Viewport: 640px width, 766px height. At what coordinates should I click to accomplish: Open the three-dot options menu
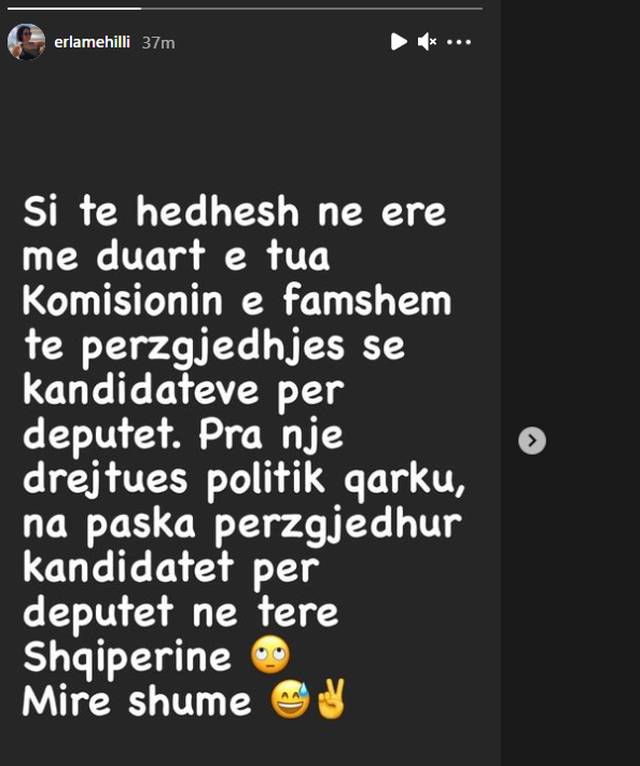pos(459,42)
